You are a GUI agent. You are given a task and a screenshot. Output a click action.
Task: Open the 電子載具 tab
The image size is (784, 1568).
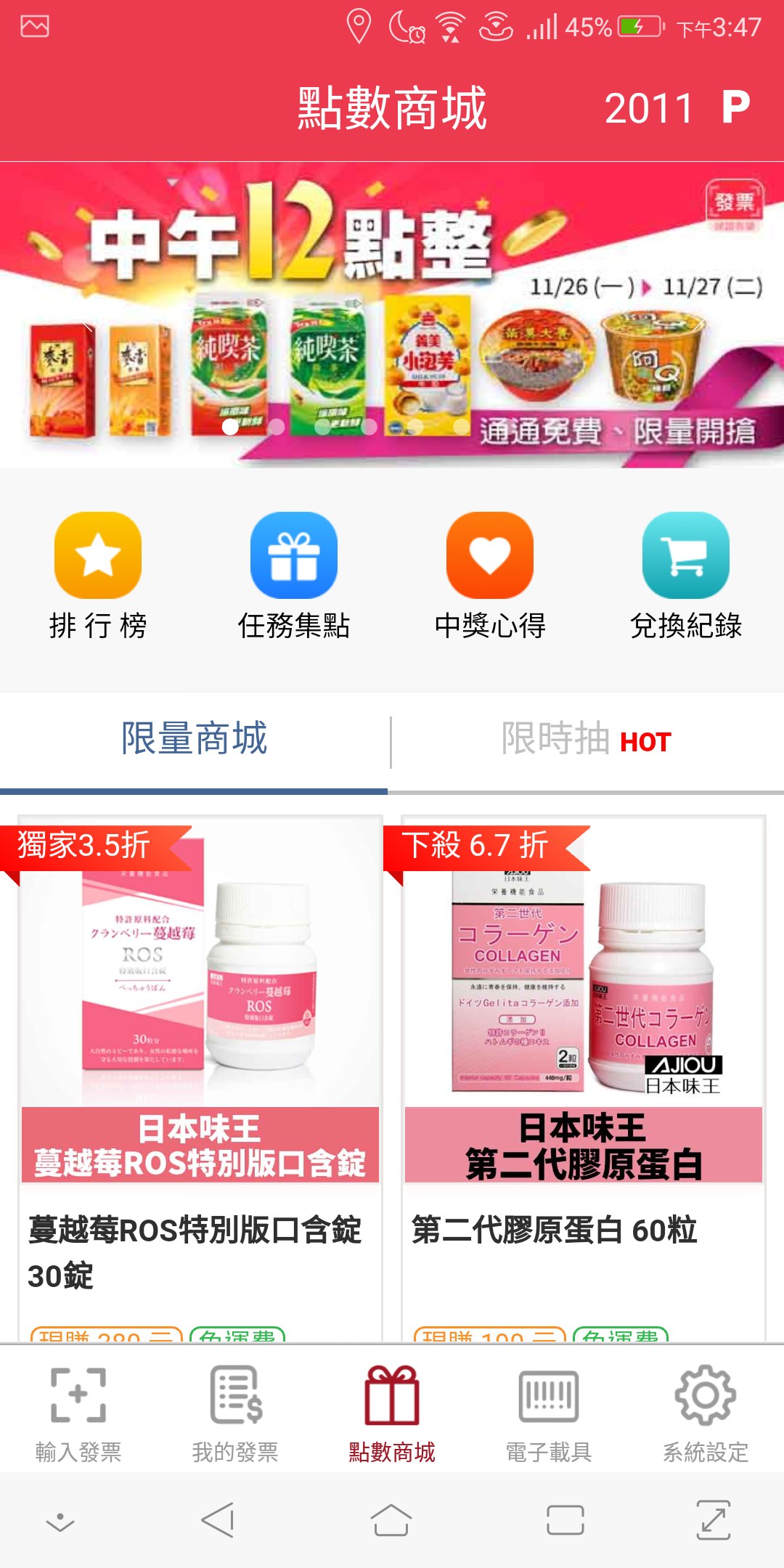[x=549, y=1413]
